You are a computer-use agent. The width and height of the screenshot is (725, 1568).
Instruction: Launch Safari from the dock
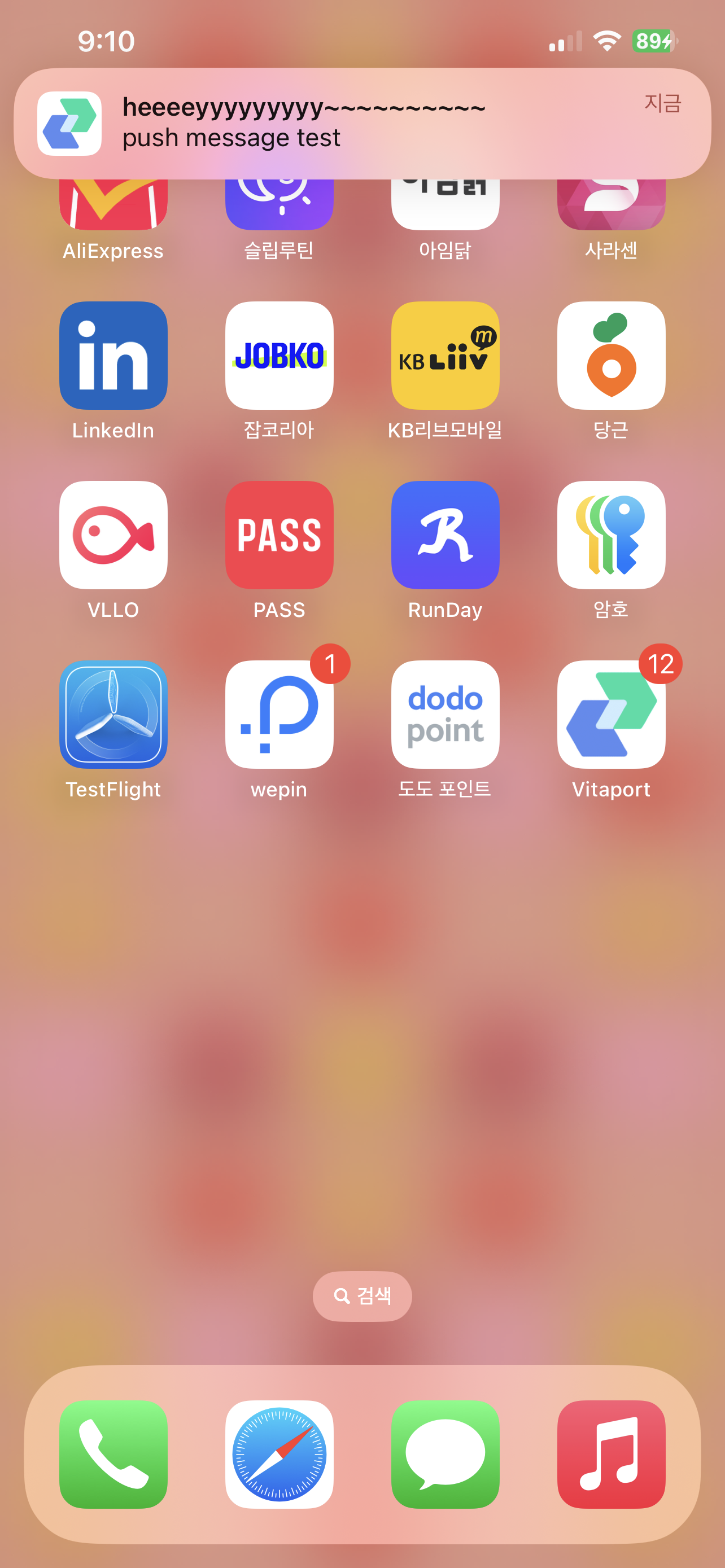point(279,1454)
